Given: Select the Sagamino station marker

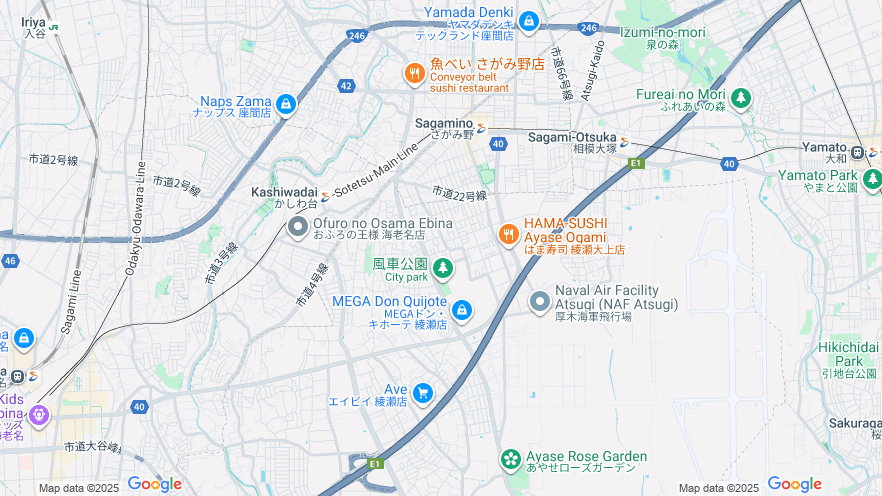Looking at the screenshot, I should coord(482,127).
